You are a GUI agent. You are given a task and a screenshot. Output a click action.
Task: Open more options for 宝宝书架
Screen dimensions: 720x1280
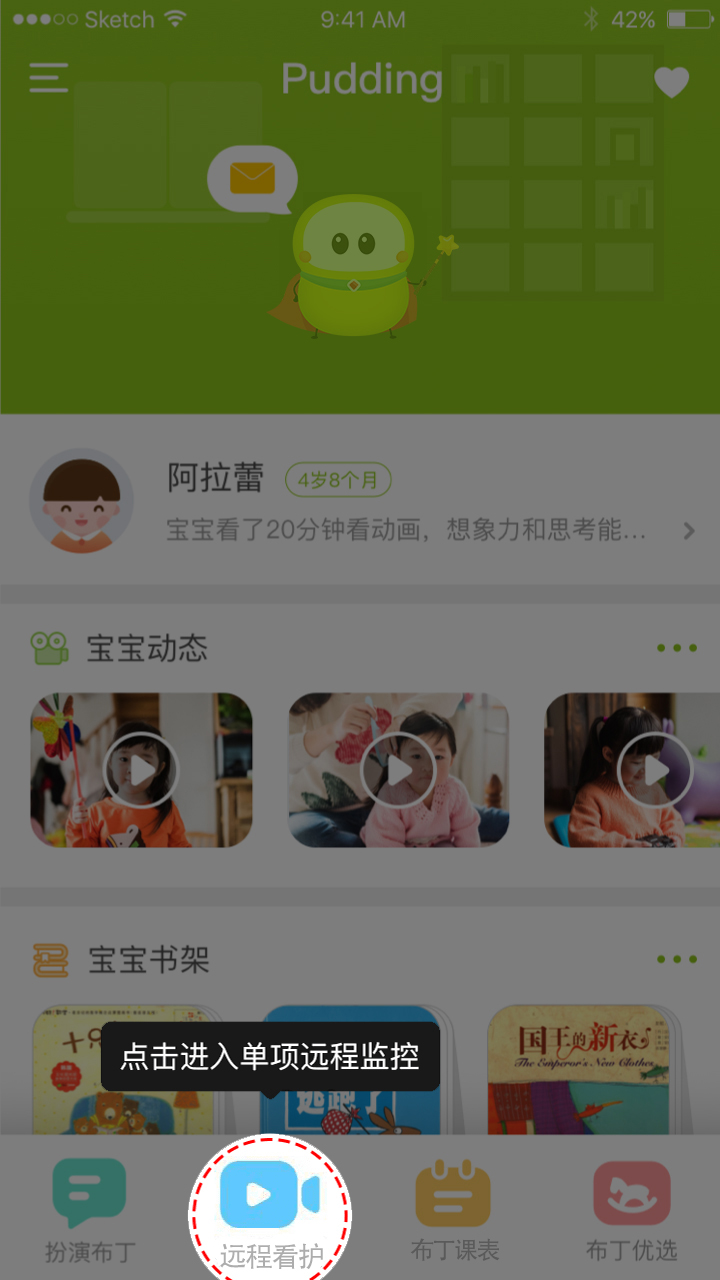pos(677,960)
